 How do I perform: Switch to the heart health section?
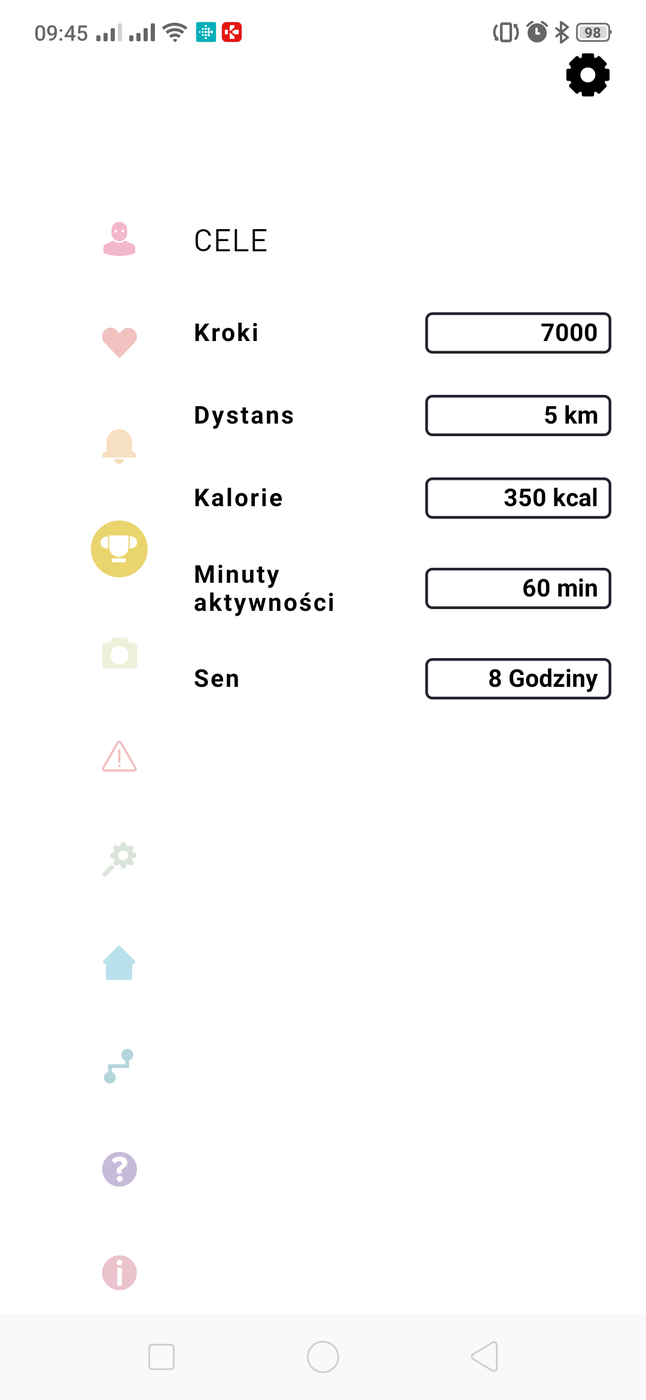click(119, 343)
